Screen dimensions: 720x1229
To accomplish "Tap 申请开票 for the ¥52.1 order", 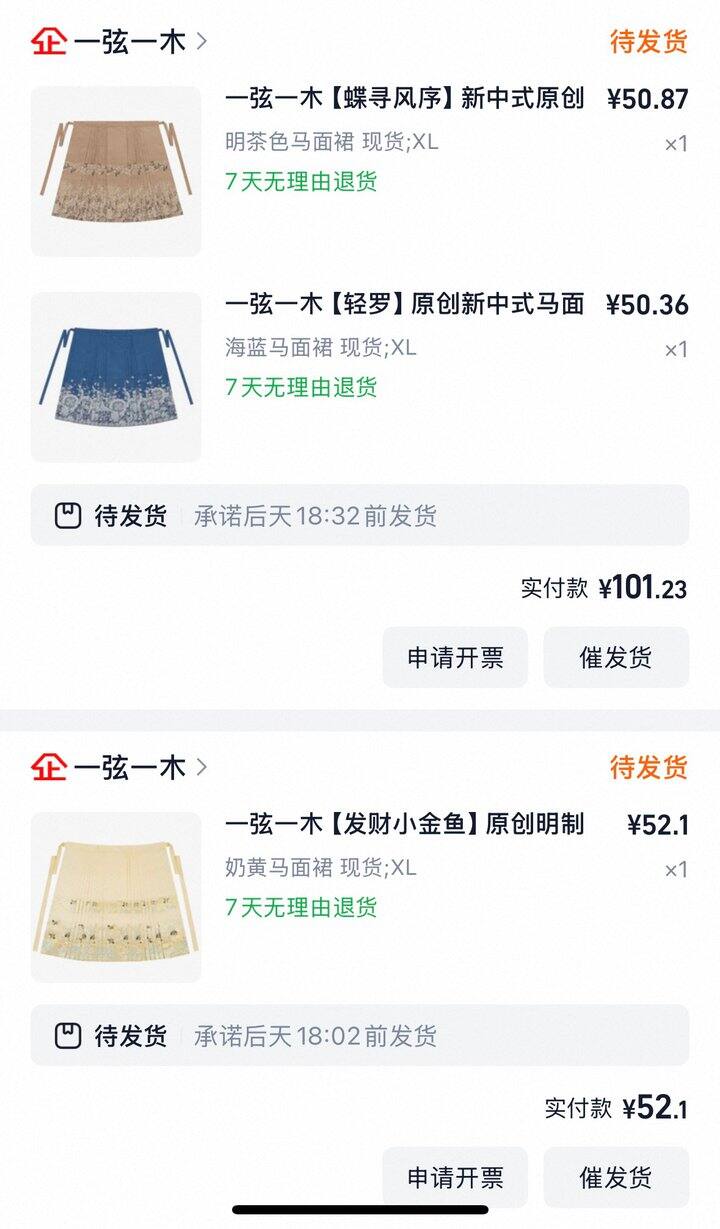I will tap(455, 1177).
